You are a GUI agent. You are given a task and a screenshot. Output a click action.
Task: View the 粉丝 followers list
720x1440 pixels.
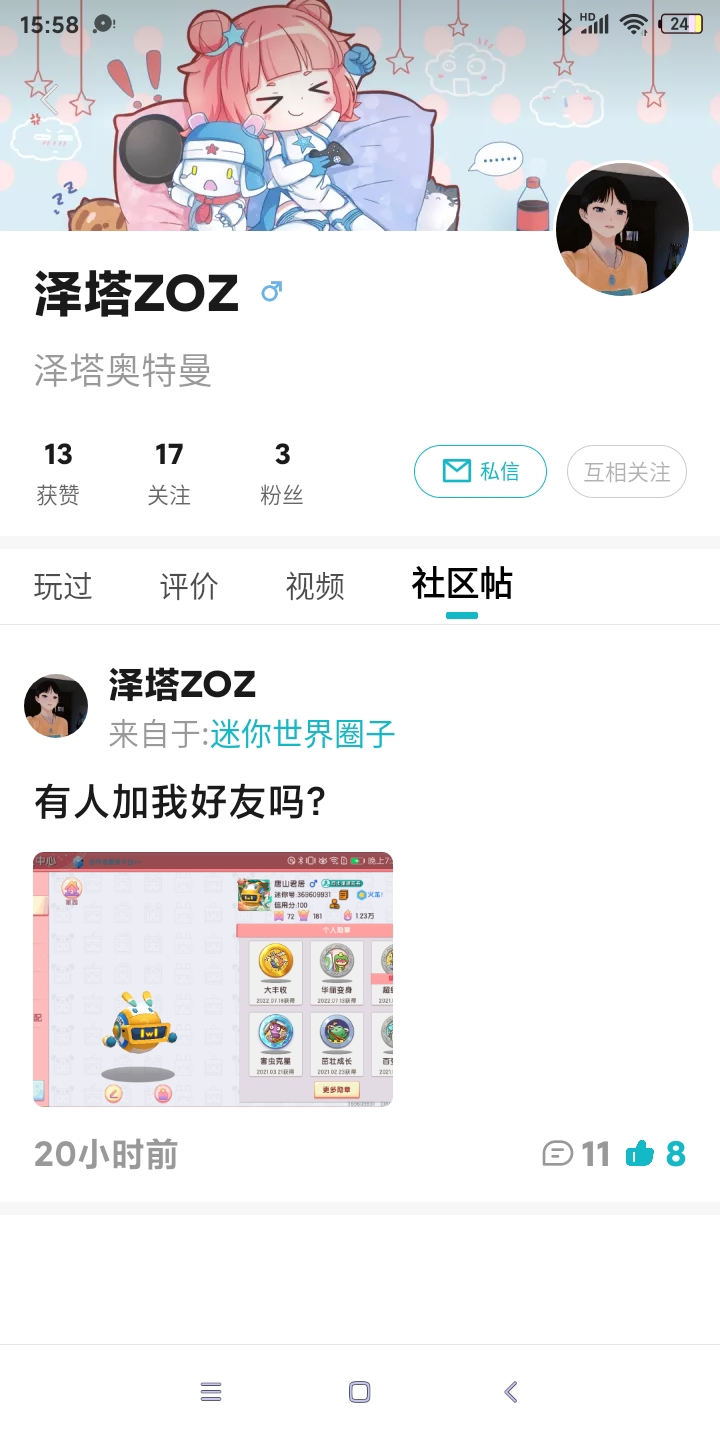[x=282, y=473]
